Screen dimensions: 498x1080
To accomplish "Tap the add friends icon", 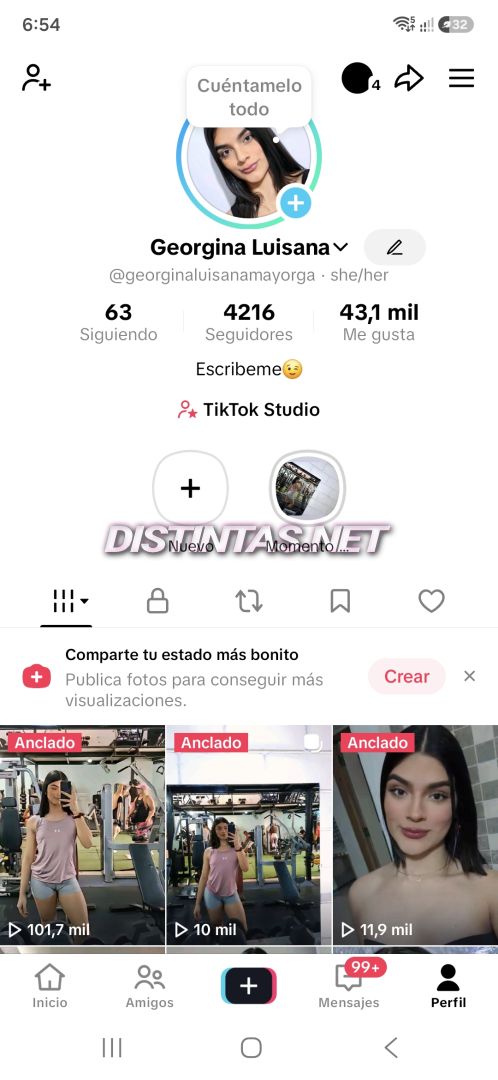I will pyautogui.click(x=36, y=78).
